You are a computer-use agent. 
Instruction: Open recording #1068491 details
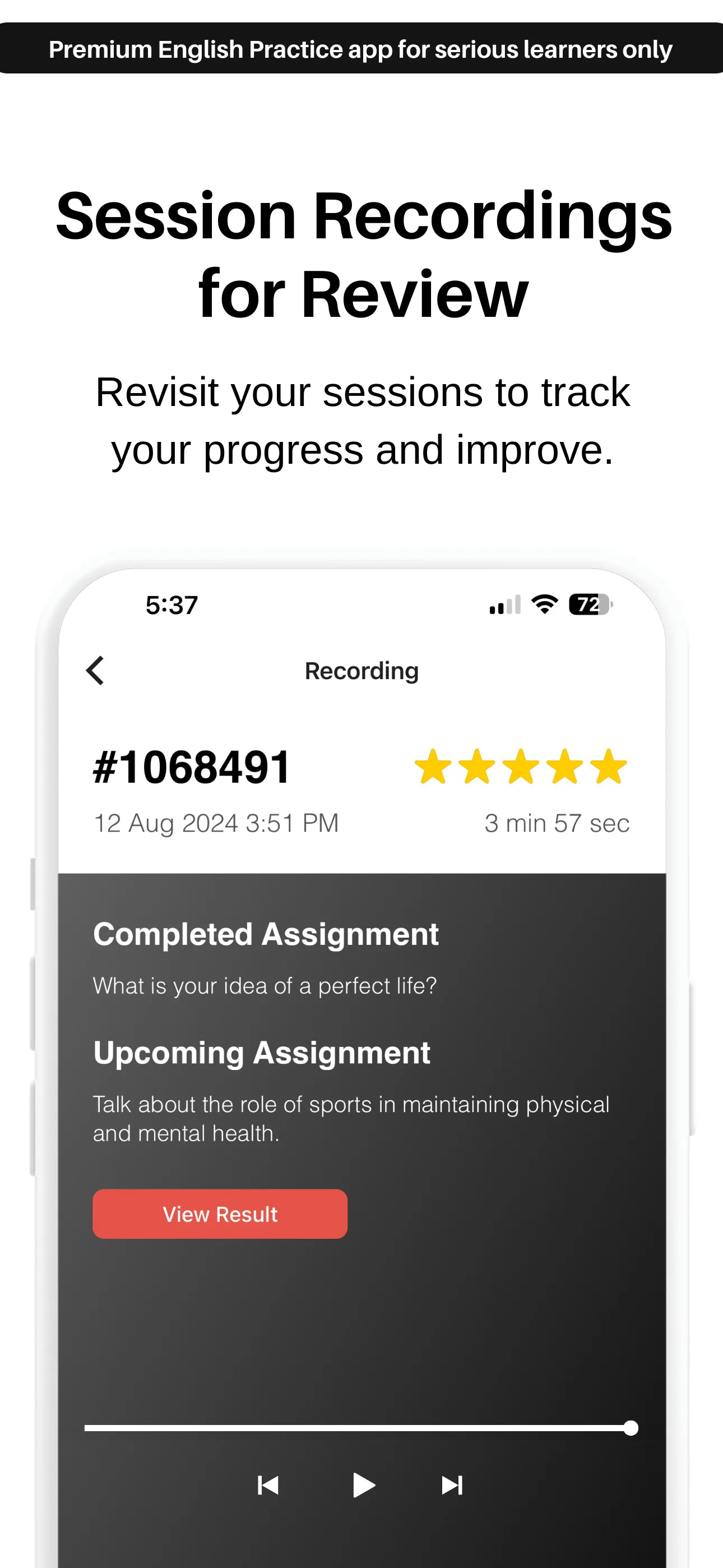pos(191,765)
